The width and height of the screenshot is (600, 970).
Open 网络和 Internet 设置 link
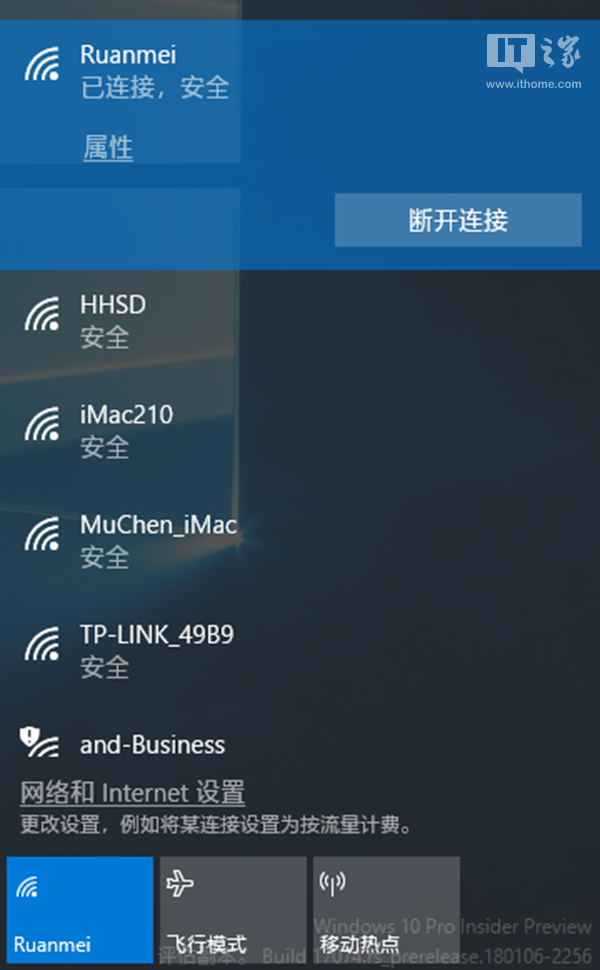[132, 793]
